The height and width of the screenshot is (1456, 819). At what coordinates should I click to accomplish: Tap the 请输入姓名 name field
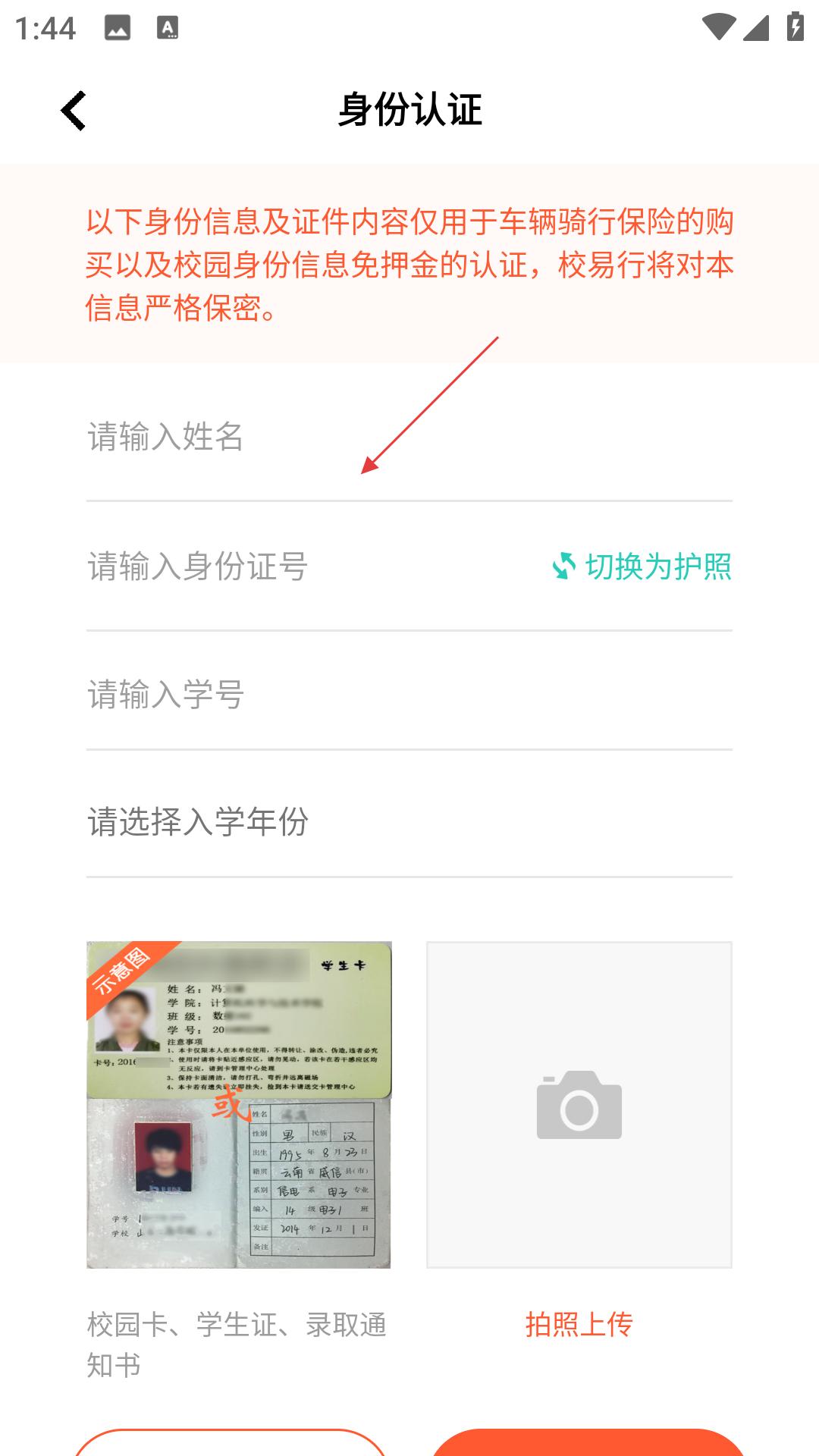click(409, 438)
